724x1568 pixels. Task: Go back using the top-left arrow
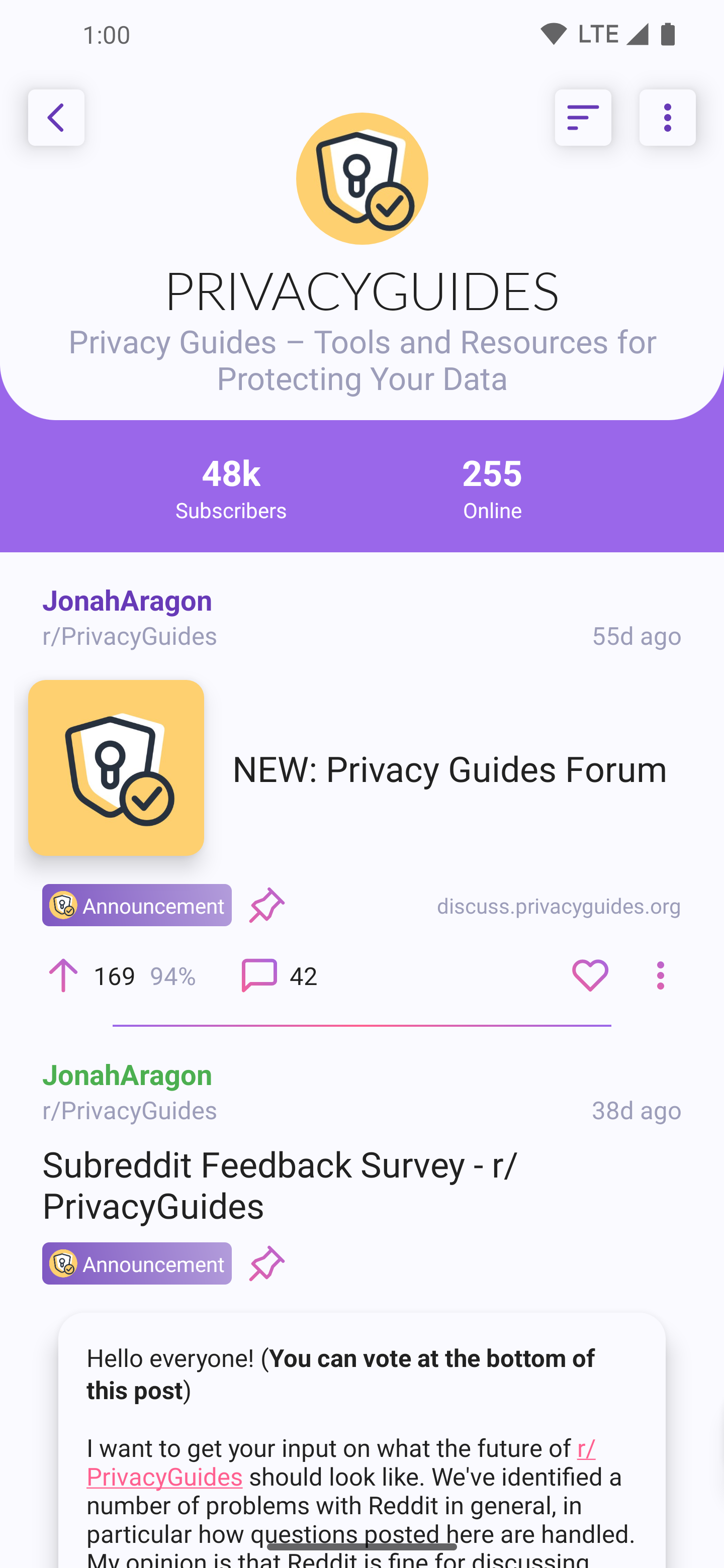coord(56,118)
